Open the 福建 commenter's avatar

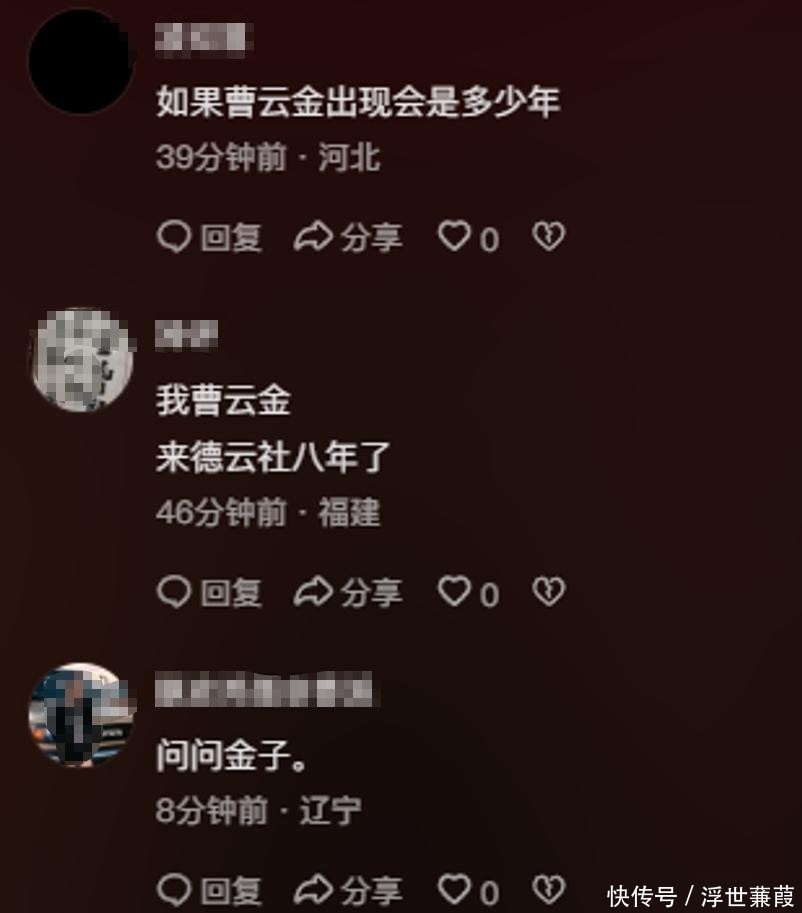coord(80,360)
